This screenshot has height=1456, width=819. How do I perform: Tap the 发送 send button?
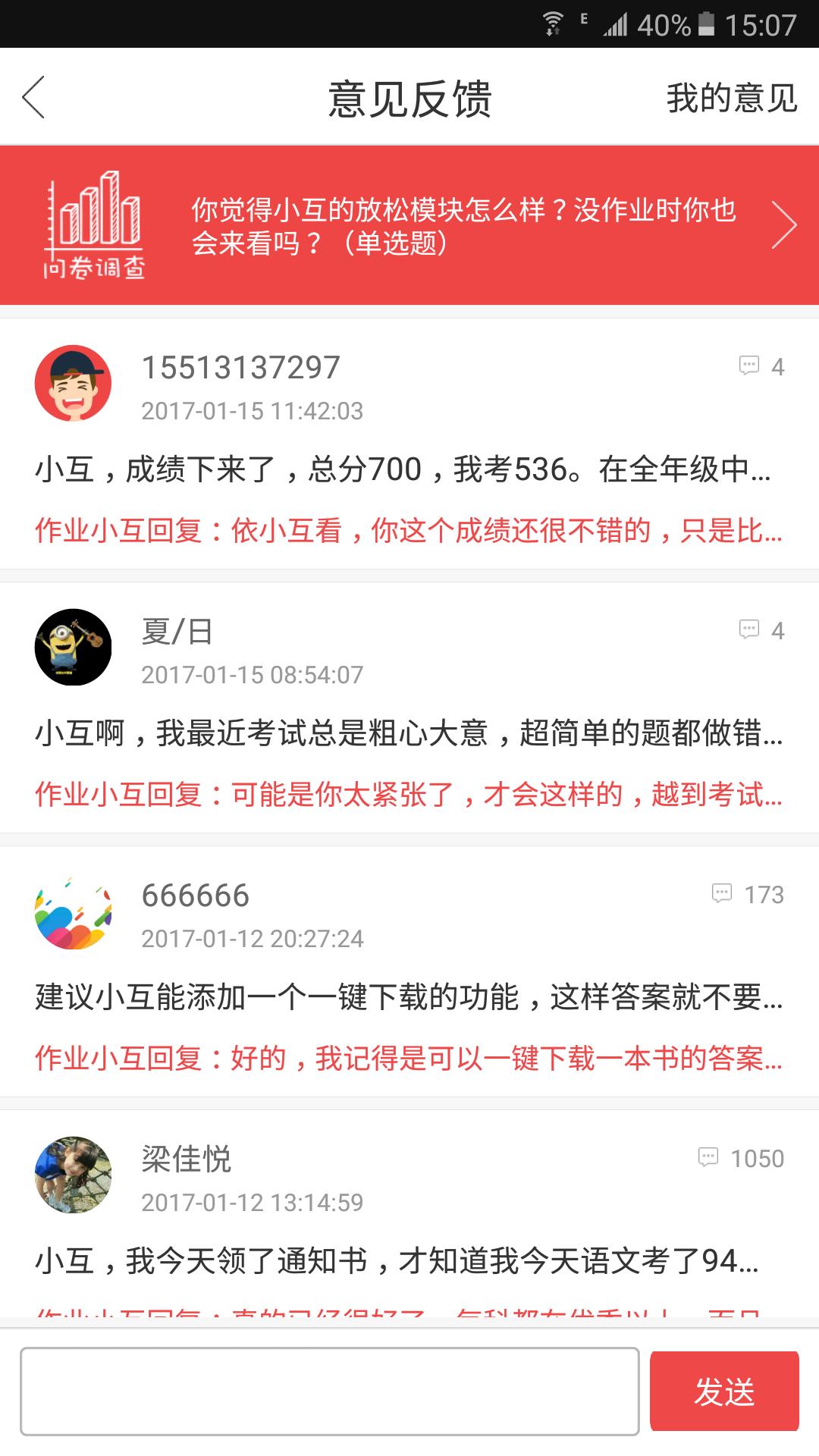(724, 1392)
